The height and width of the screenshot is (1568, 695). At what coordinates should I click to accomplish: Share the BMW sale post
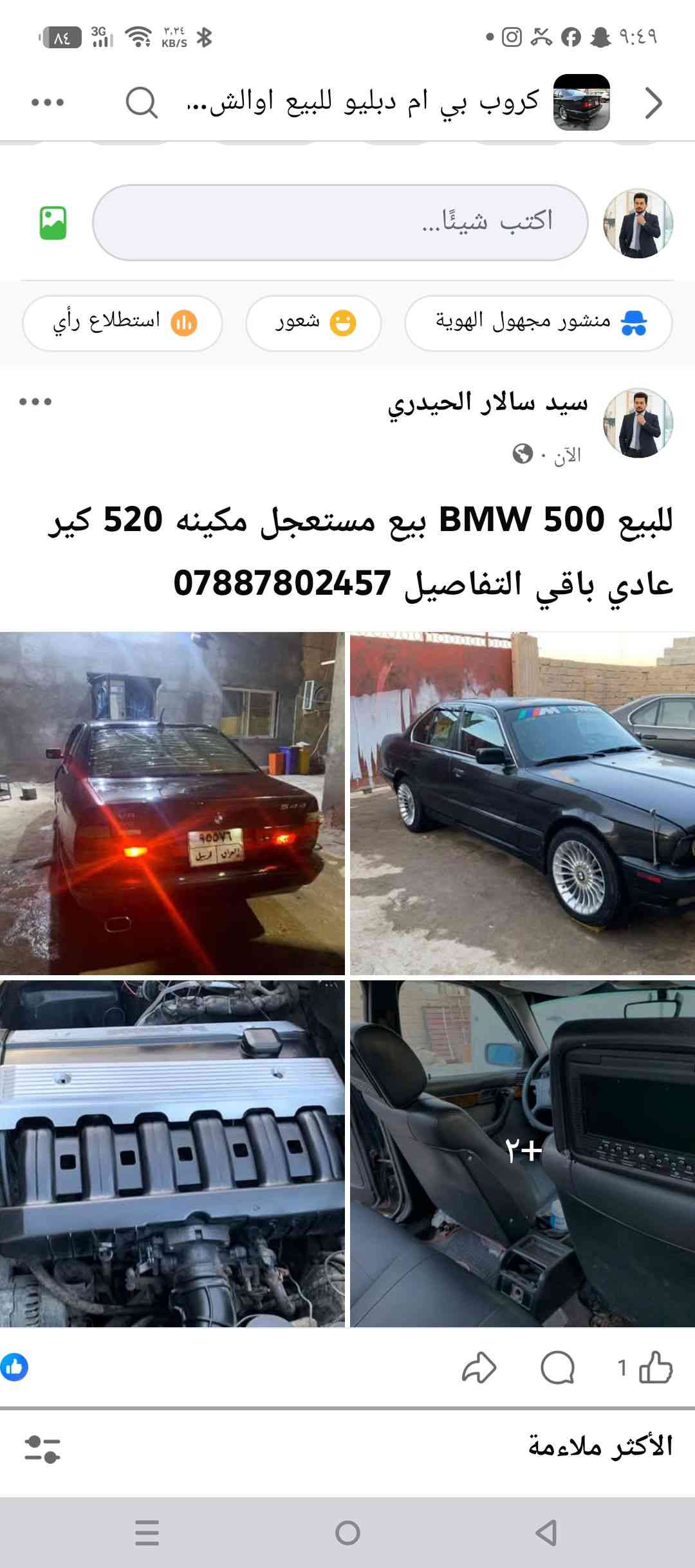[479, 1368]
